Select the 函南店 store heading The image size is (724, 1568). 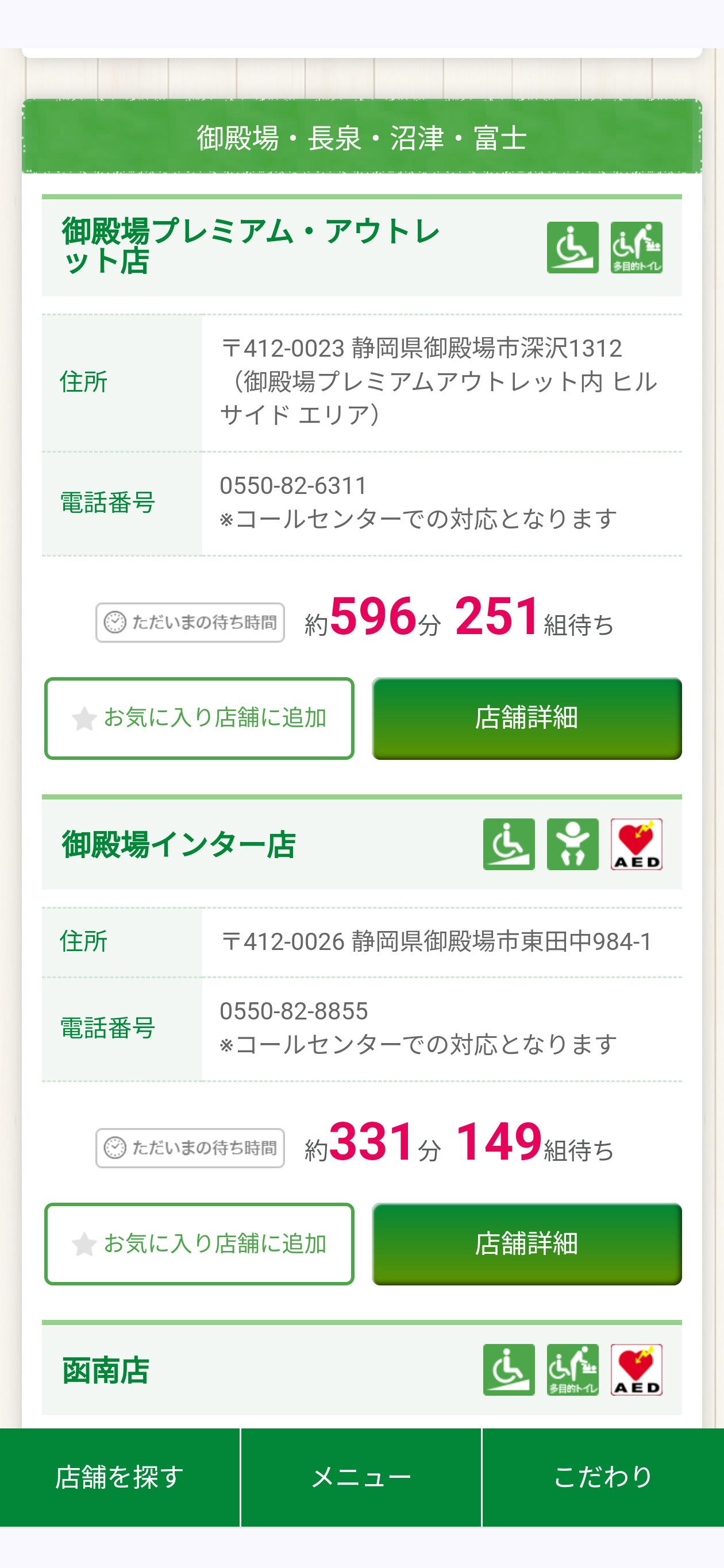pos(105,1370)
